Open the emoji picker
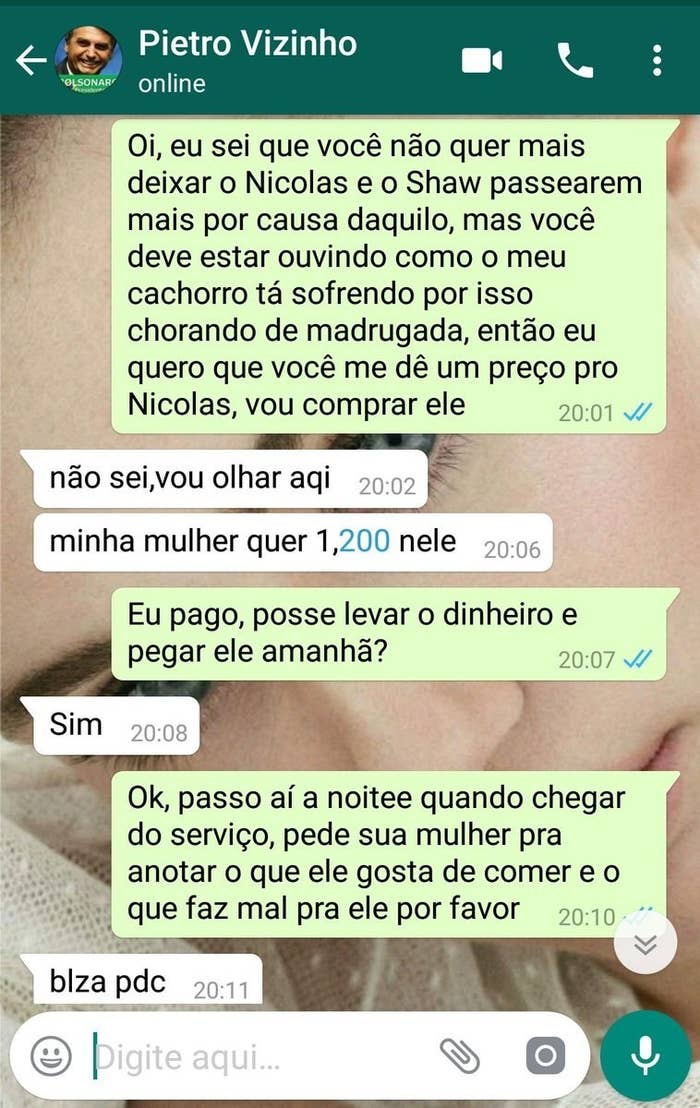The height and width of the screenshot is (1108, 700). click(50, 1056)
